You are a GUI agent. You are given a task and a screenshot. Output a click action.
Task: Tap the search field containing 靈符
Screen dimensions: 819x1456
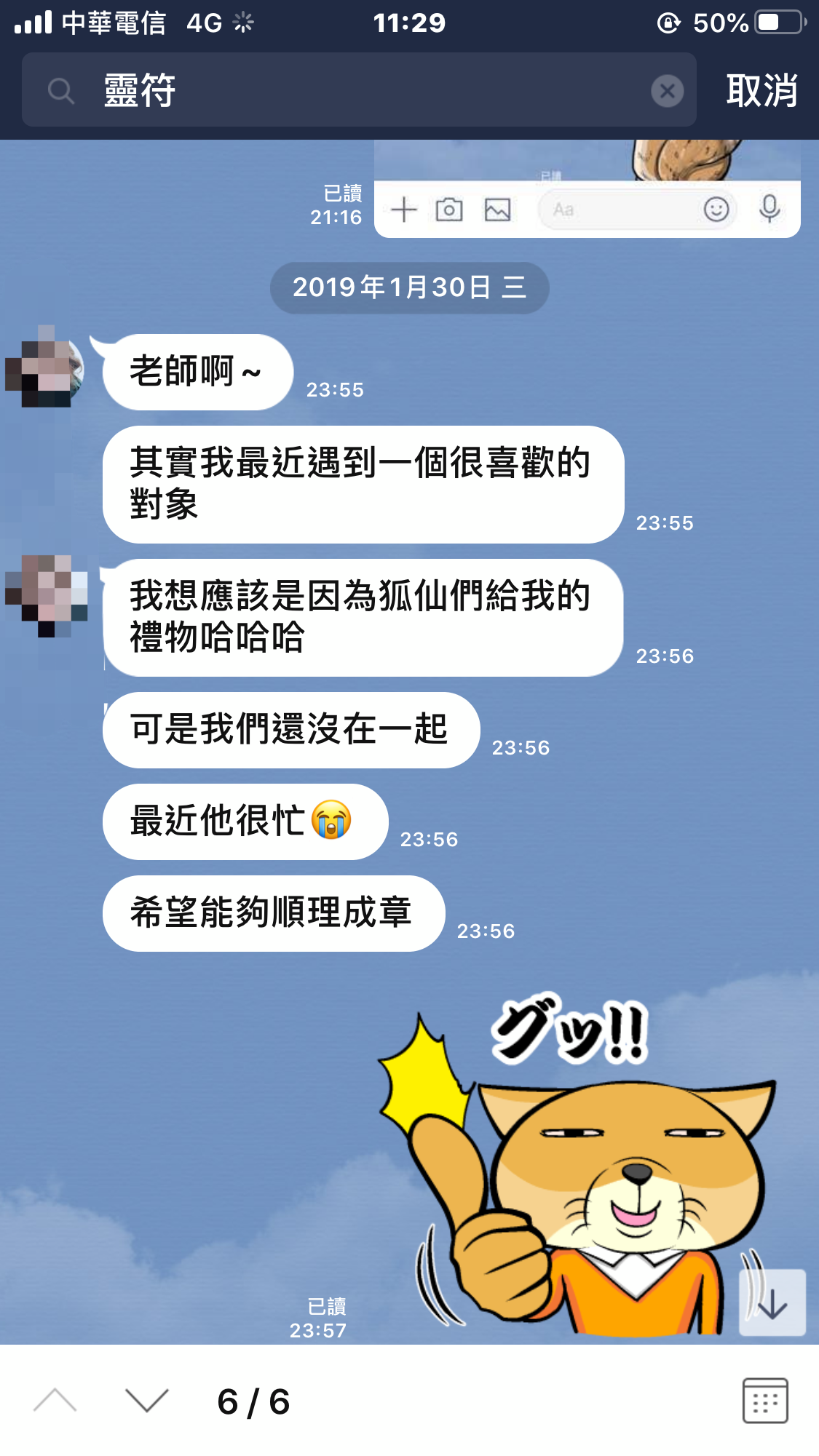pyautogui.click(x=364, y=90)
